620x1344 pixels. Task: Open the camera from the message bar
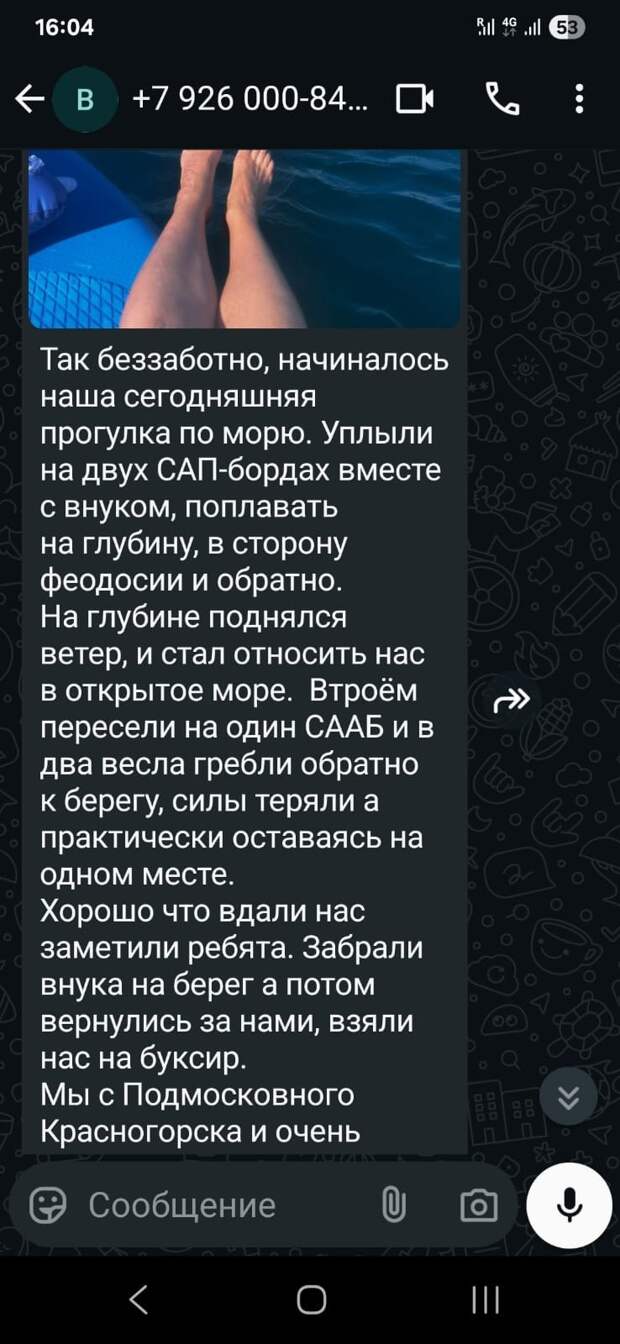478,1206
